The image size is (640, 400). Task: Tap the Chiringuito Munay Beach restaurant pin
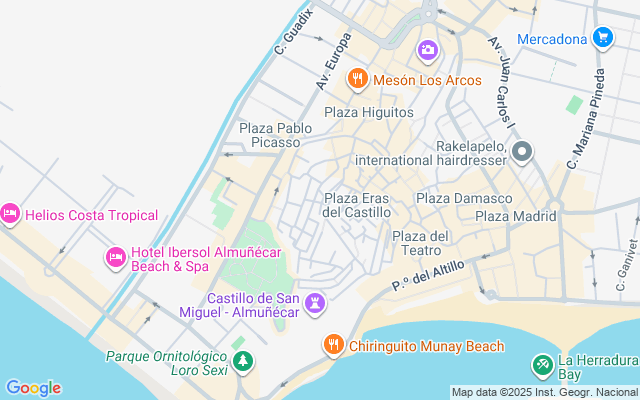pos(334,346)
